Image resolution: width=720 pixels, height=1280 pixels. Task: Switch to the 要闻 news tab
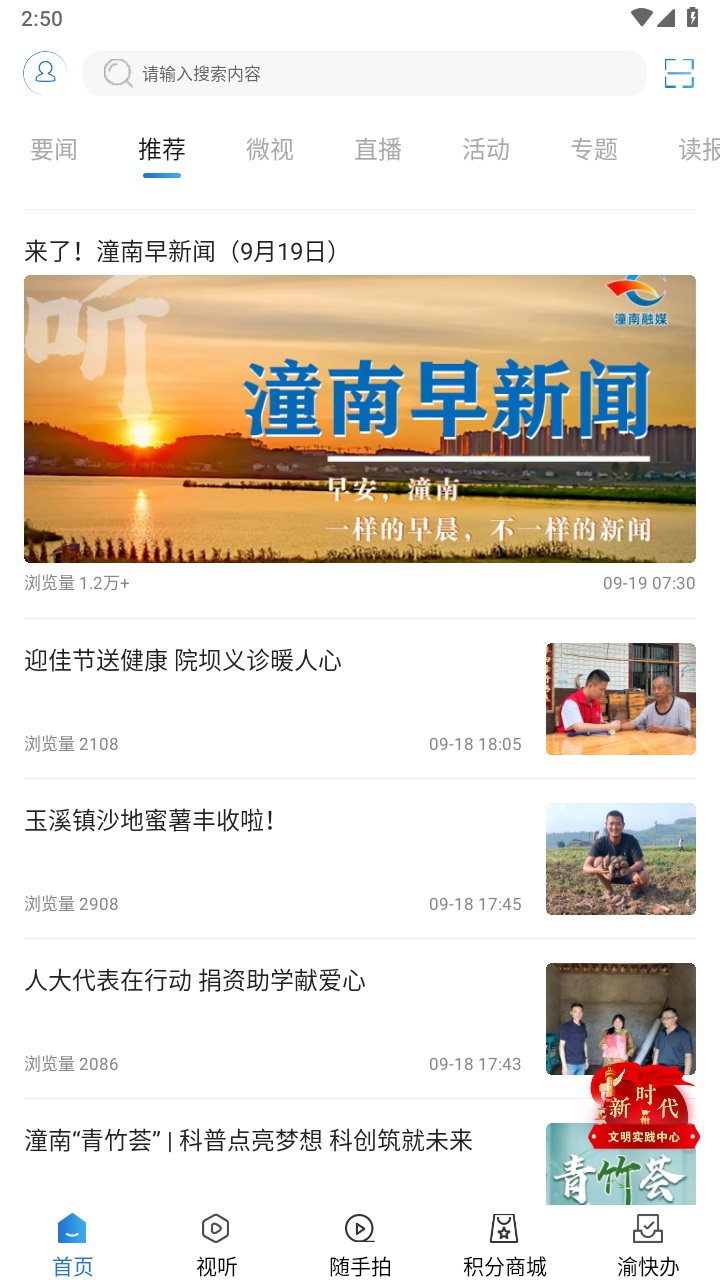[x=53, y=149]
